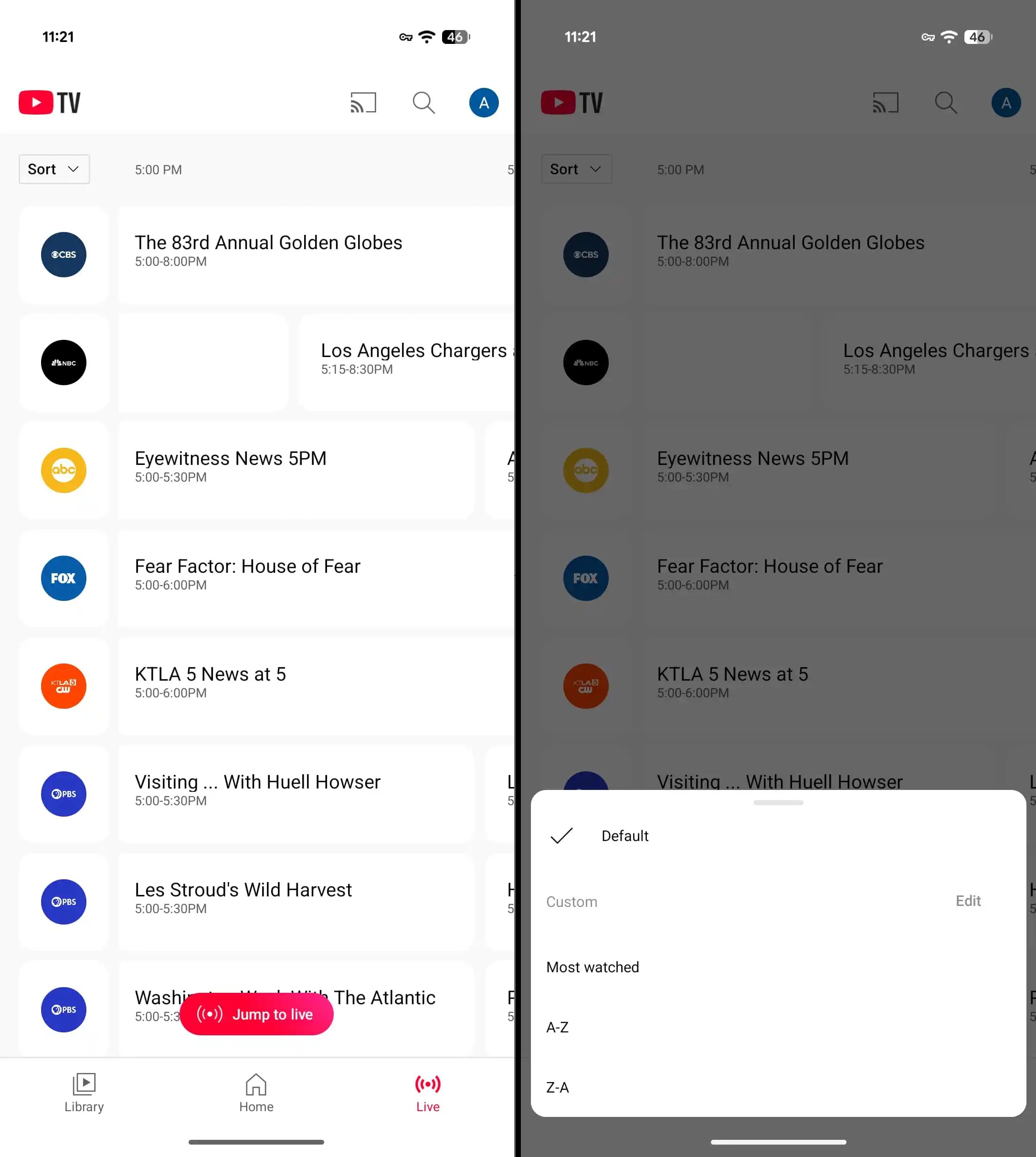This screenshot has width=1036, height=1157.
Task: Go to the Home tab
Action: pos(256,1093)
